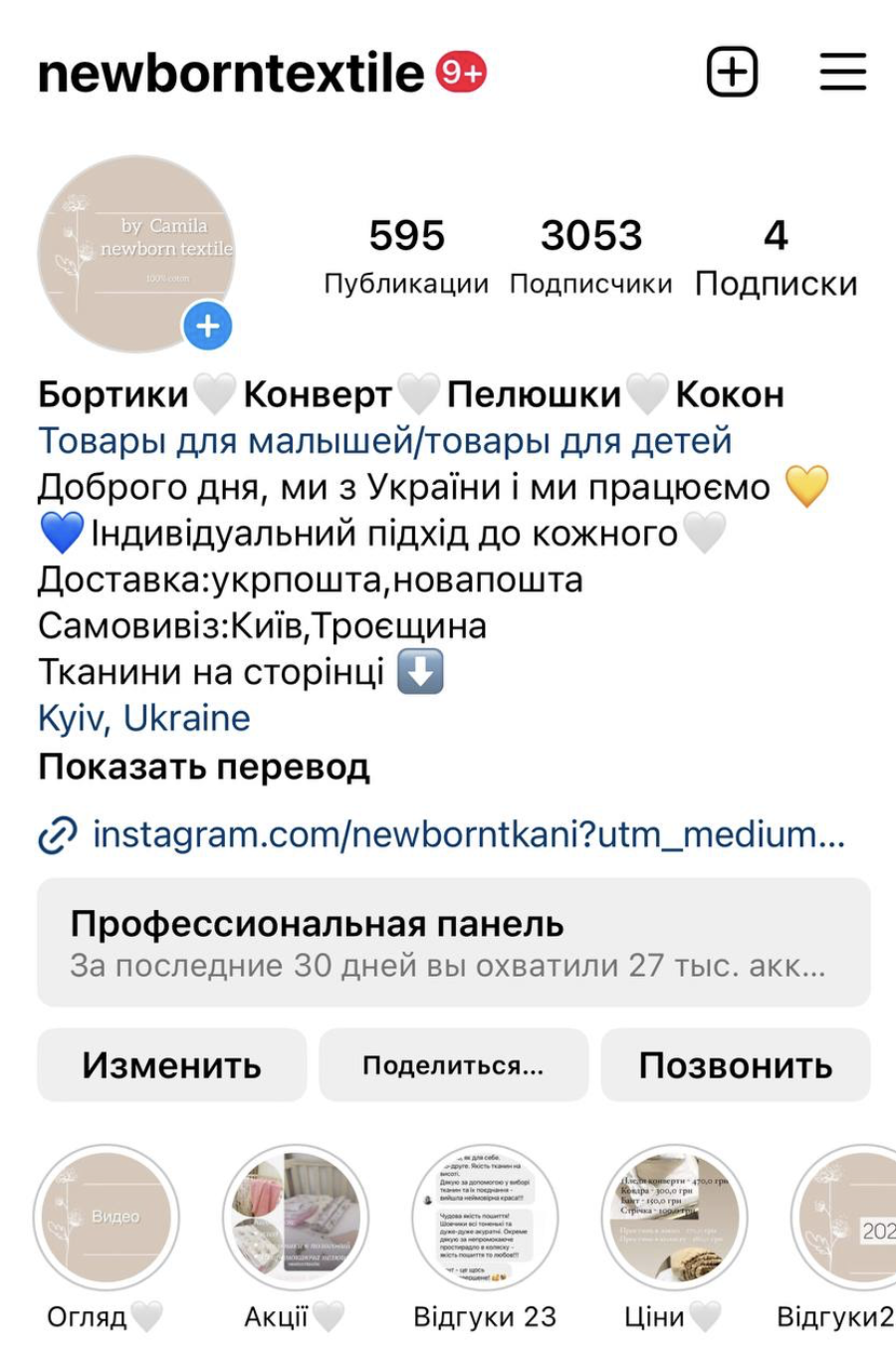
Task: Open Профессиональная панель dashboard
Action: [453, 942]
